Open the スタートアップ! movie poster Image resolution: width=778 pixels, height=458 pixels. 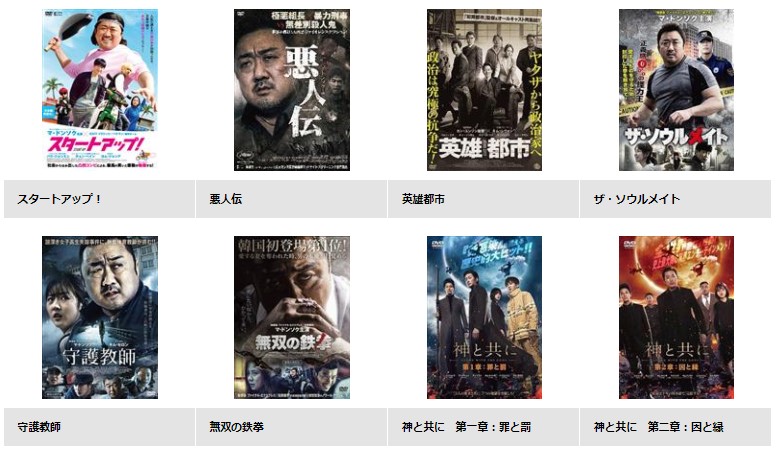click(99, 90)
